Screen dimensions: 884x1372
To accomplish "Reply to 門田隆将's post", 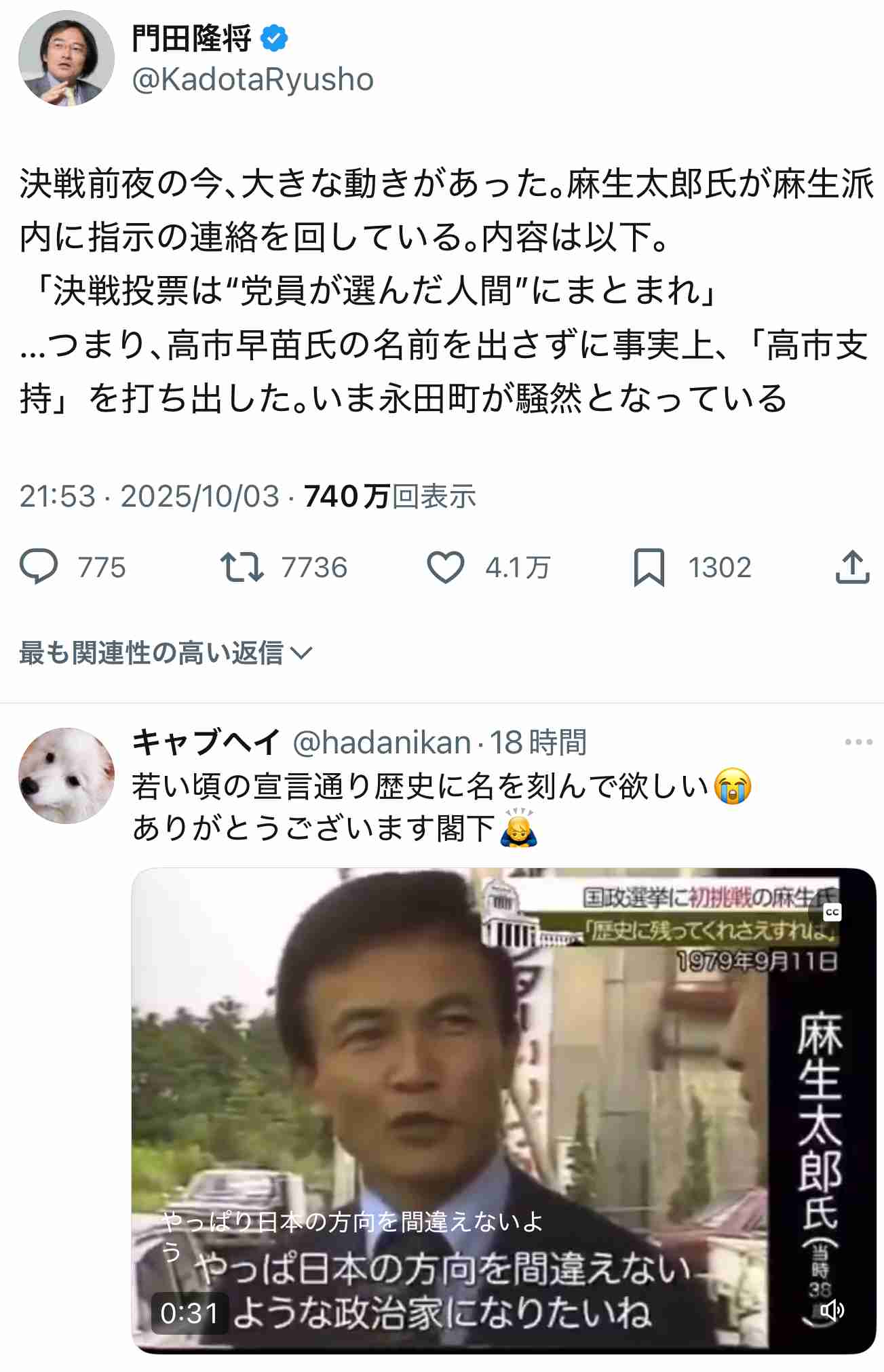I will click(39, 567).
